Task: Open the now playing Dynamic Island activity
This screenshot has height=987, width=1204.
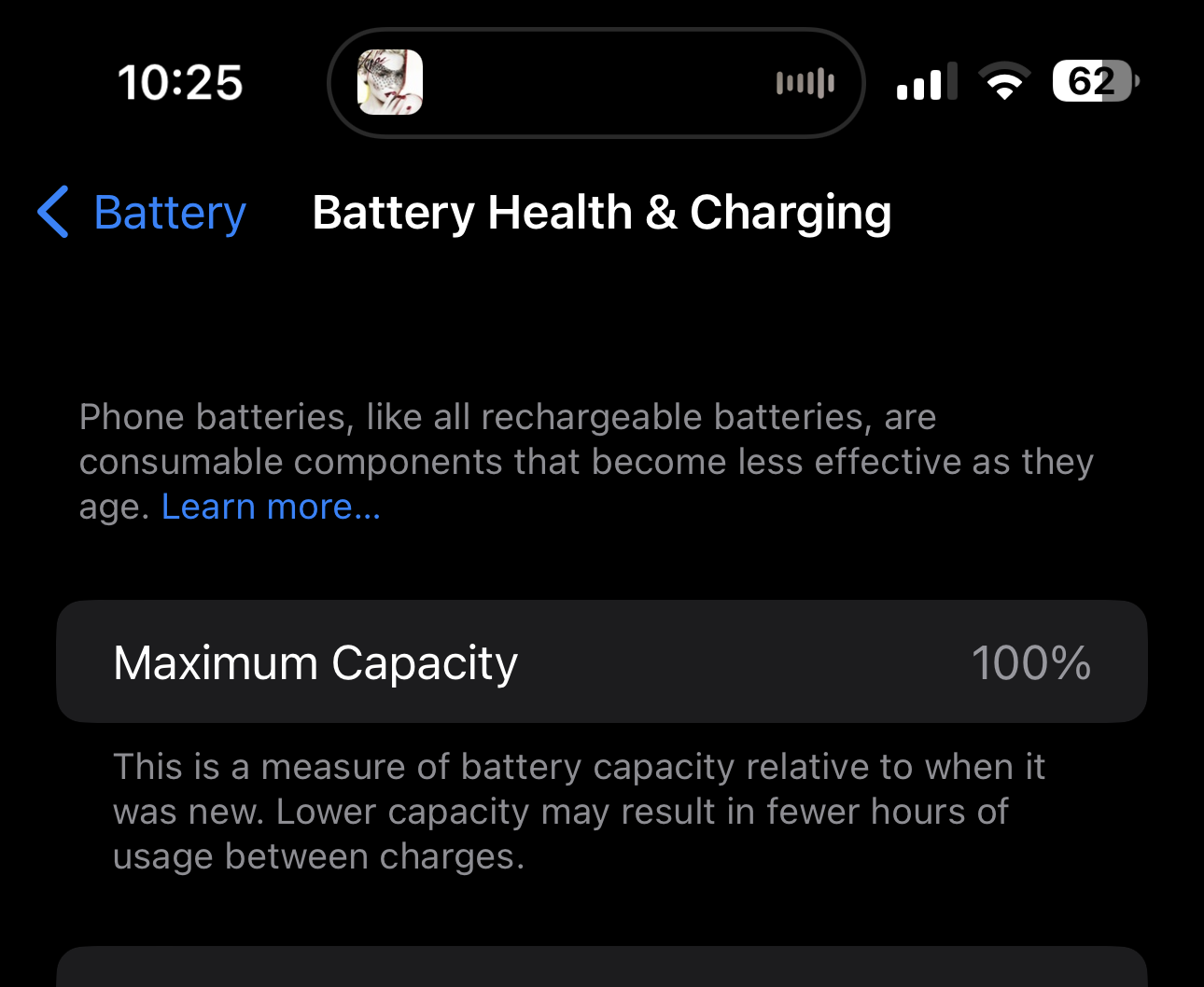Action: [595, 83]
